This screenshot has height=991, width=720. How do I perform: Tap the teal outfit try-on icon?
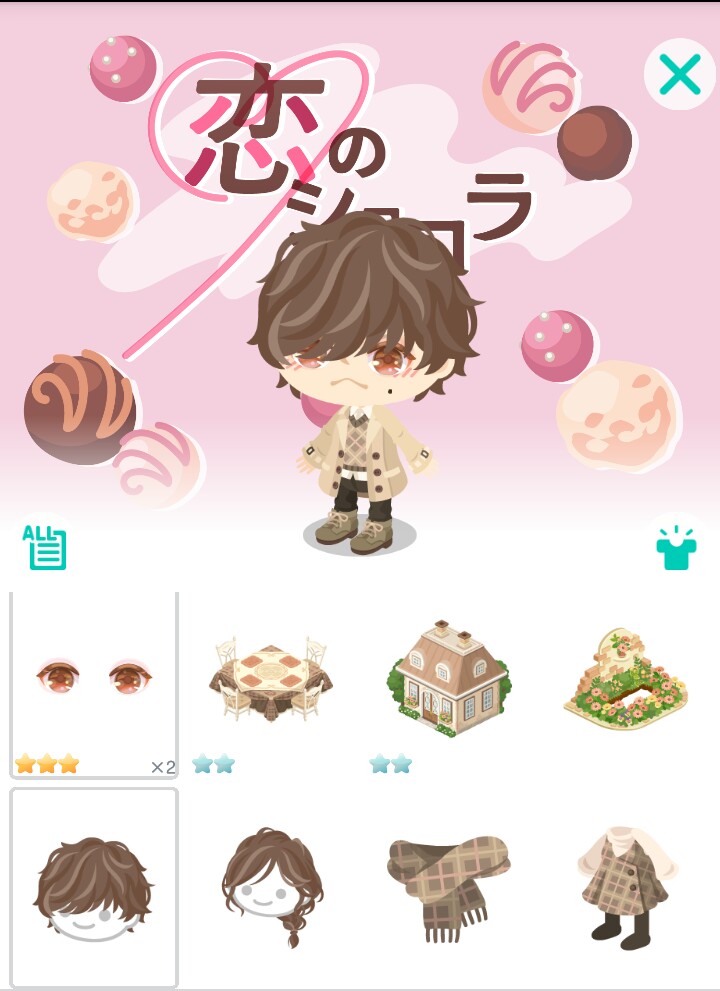tap(676, 547)
